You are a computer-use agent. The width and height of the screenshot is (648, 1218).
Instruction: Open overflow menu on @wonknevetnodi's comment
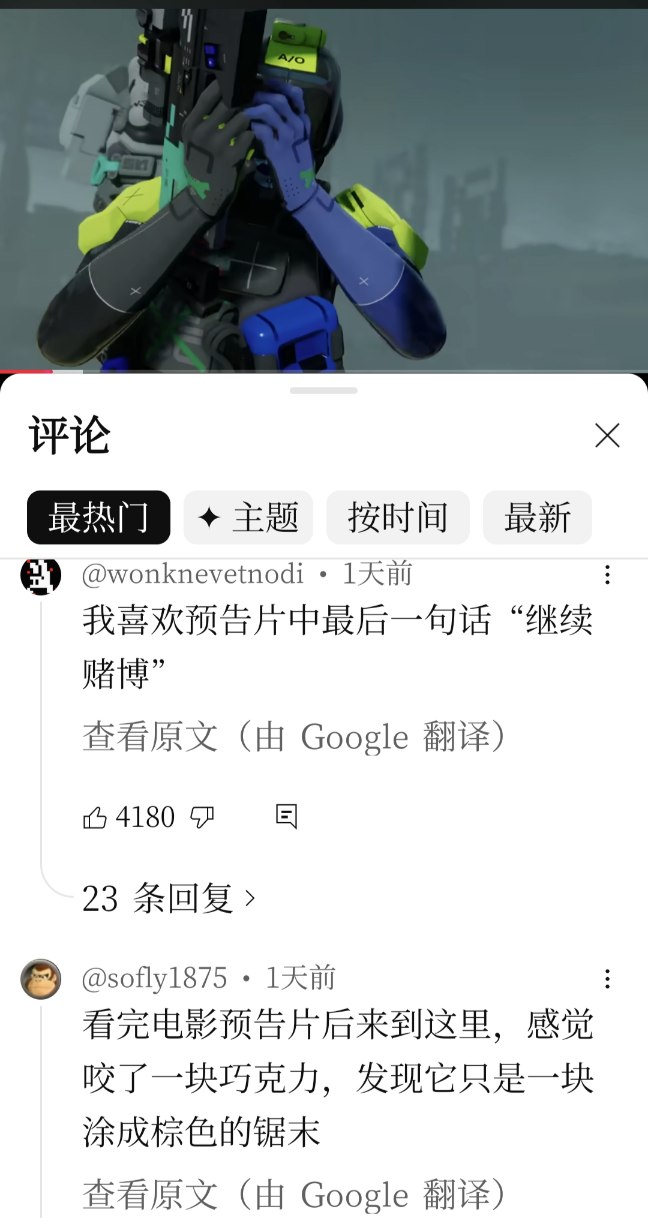[x=607, y=575]
